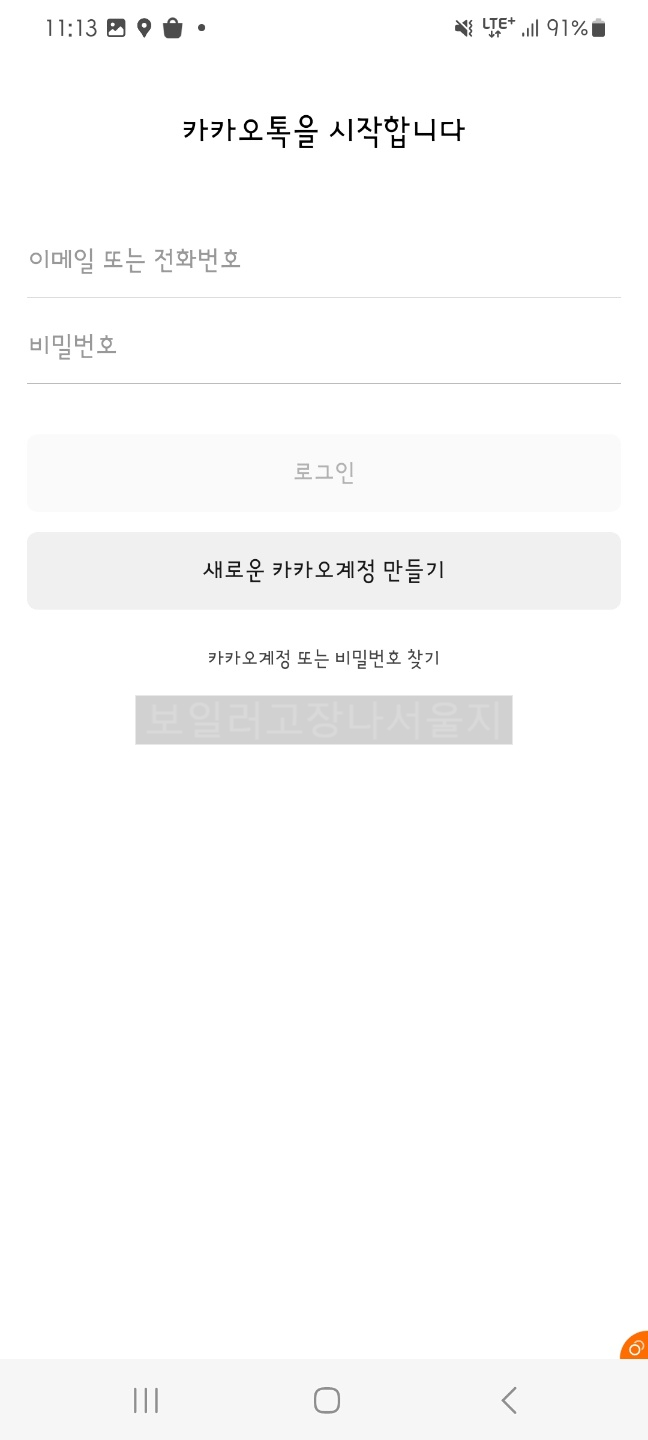Screen dimensions: 648x1440
Task: Open 카카오계정 또는 비밀번호 찾기 link
Action: click(x=324, y=658)
